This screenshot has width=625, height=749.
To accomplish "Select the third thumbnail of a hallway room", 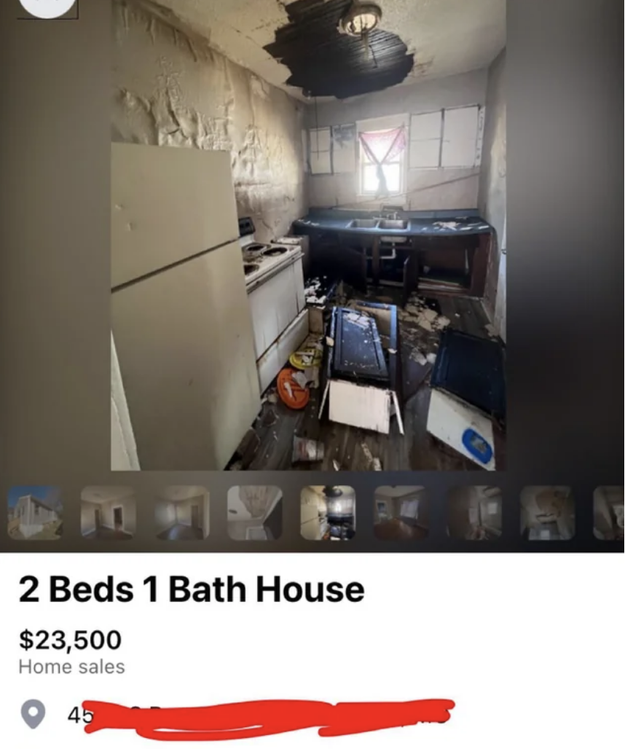I will point(181,513).
